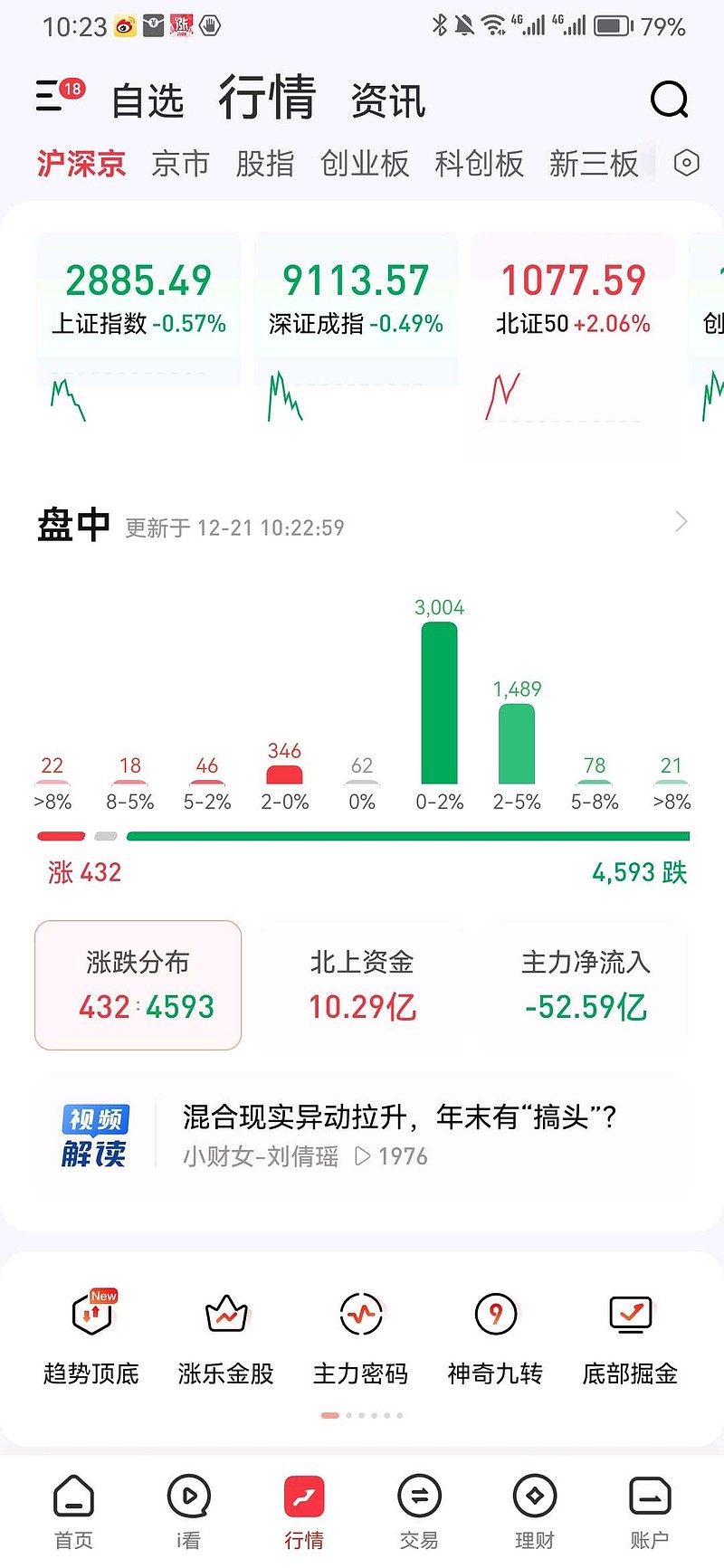Expand 盘中 details via the chevron
Image resolution: width=724 pixels, height=1568 pixels.
681,522
